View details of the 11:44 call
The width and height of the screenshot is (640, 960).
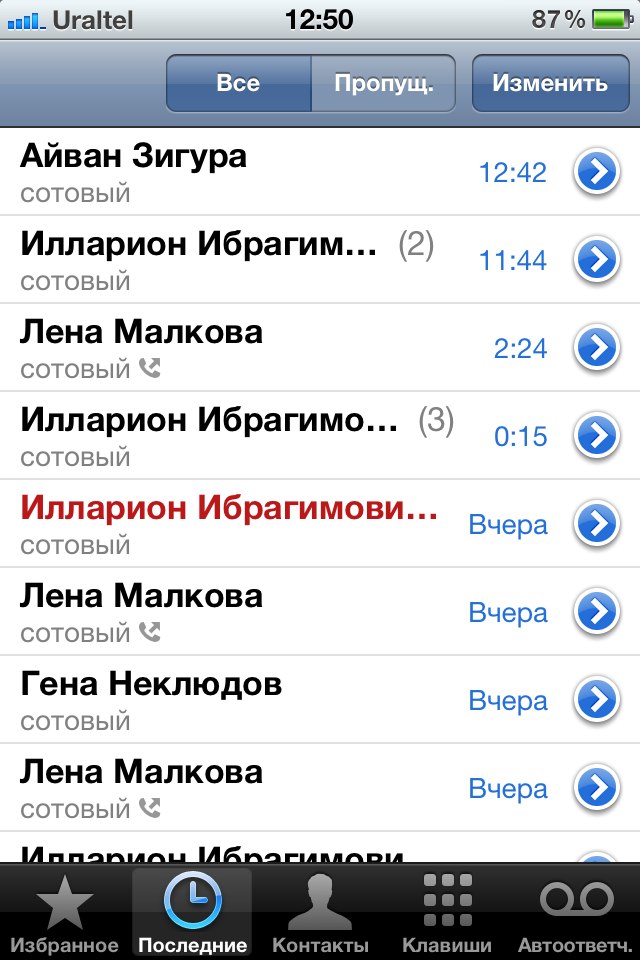(x=596, y=261)
